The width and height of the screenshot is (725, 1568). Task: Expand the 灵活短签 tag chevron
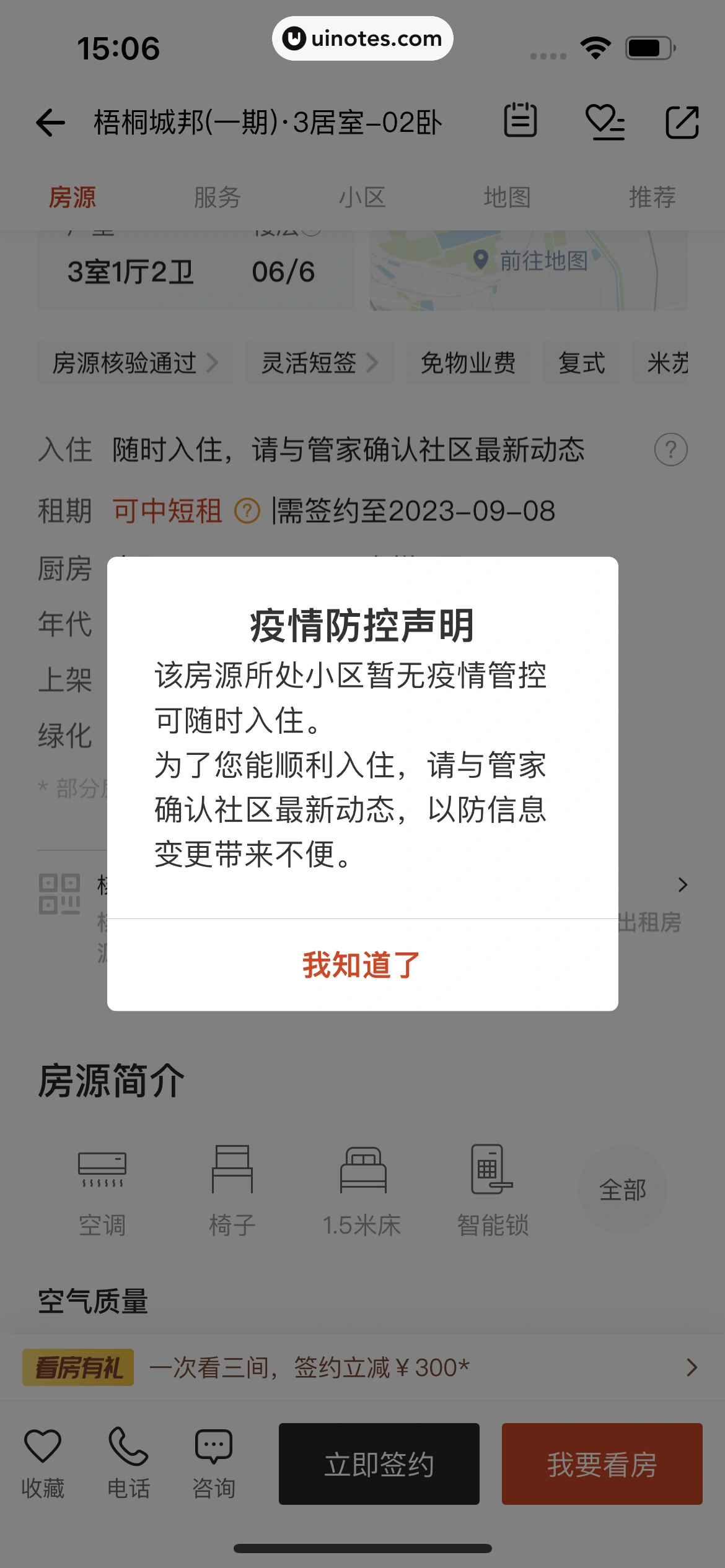pyautogui.click(x=374, y=363)
